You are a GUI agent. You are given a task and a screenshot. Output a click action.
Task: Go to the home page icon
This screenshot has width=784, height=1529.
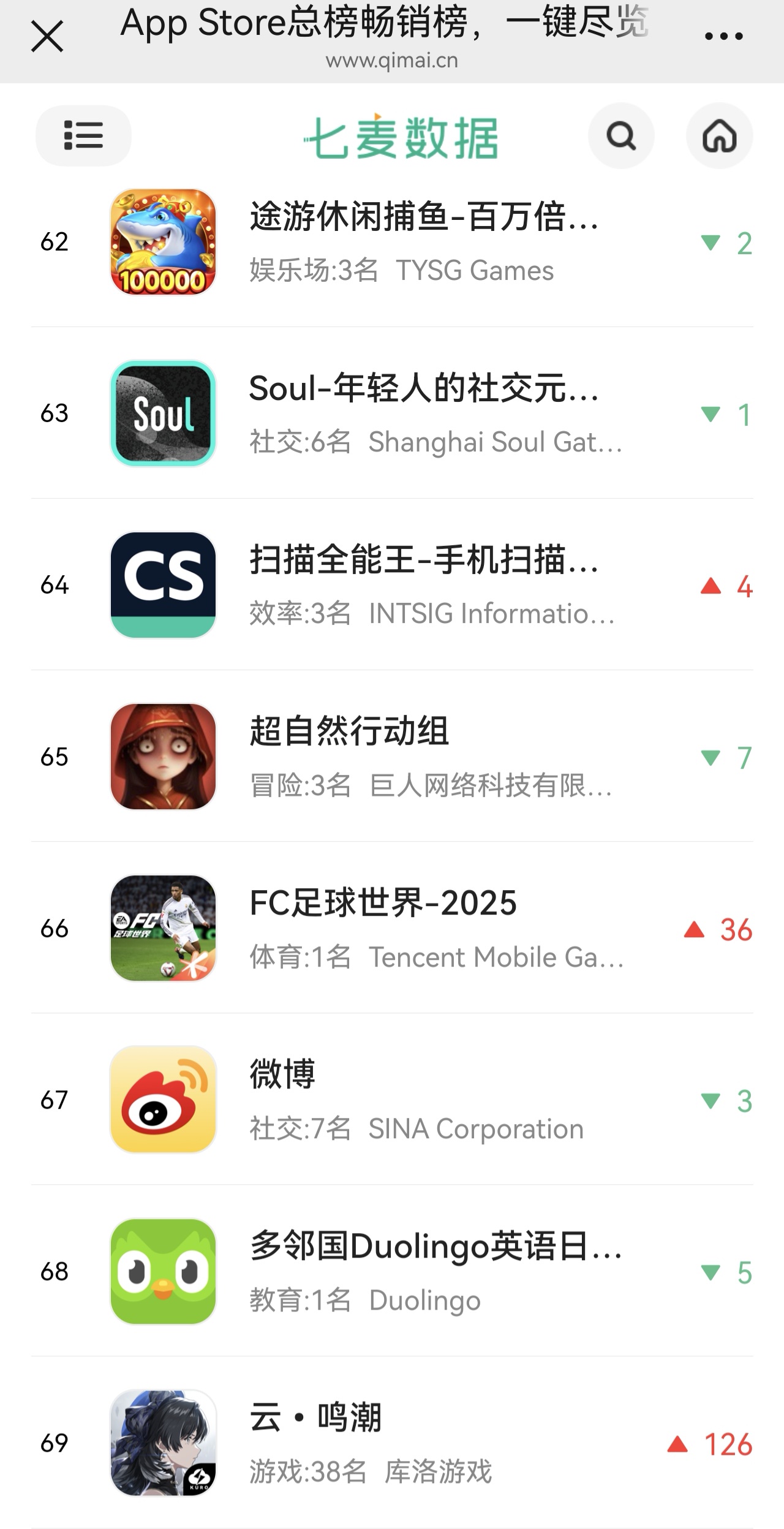coord(719,135)
